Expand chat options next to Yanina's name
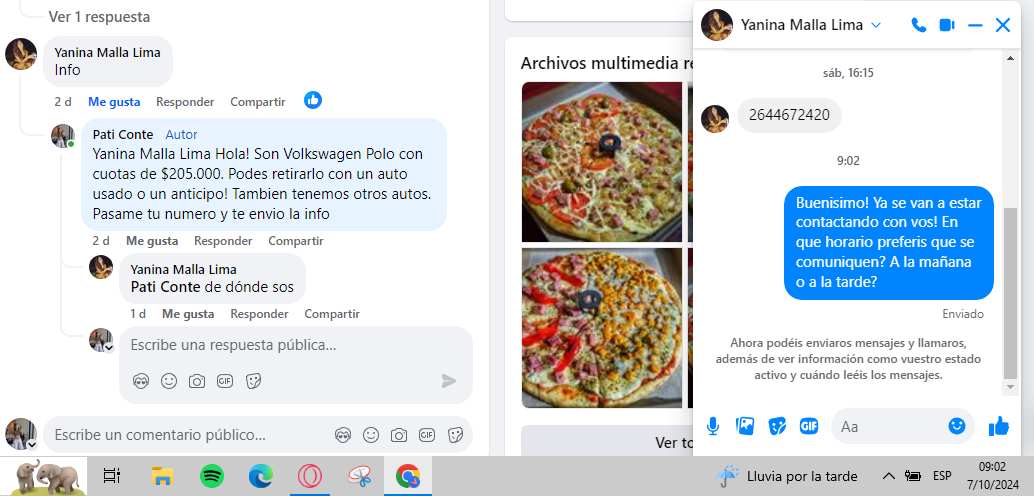This screenshot has width=1034, height=496. [x=876, y=25]
